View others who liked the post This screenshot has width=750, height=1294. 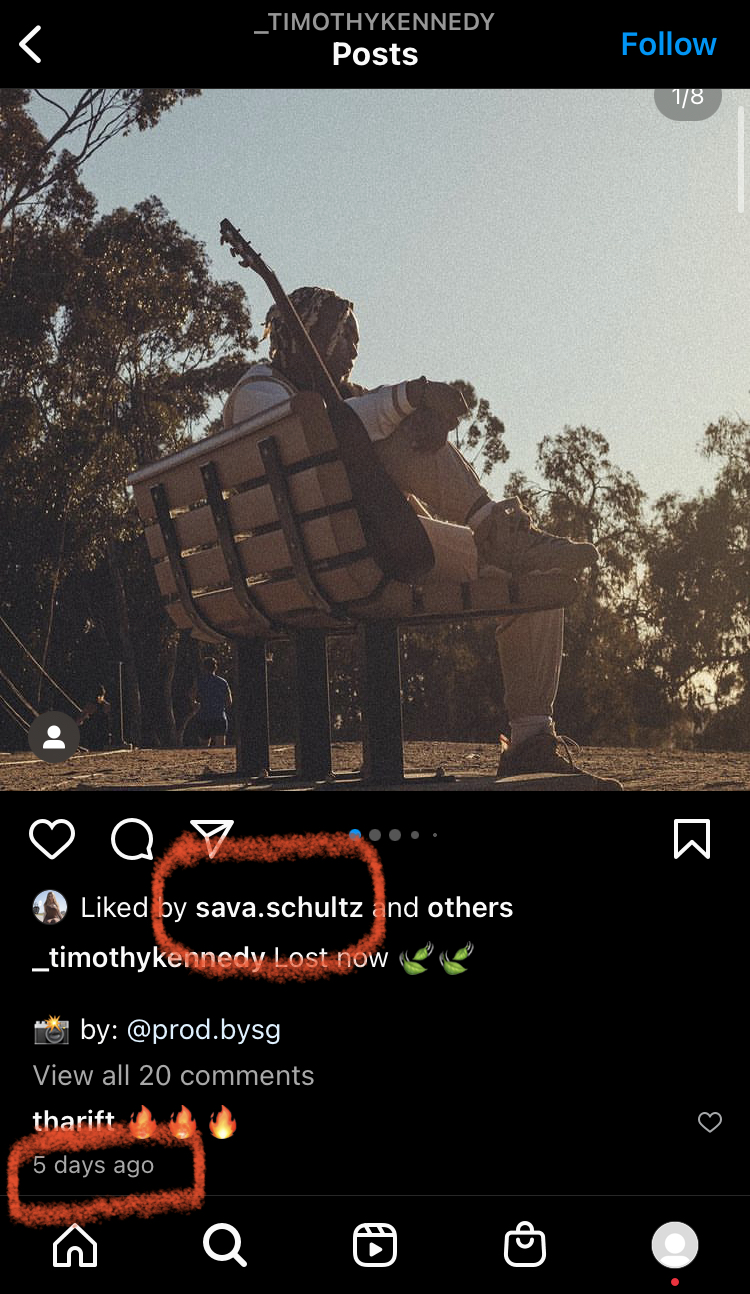click(470, 908)
